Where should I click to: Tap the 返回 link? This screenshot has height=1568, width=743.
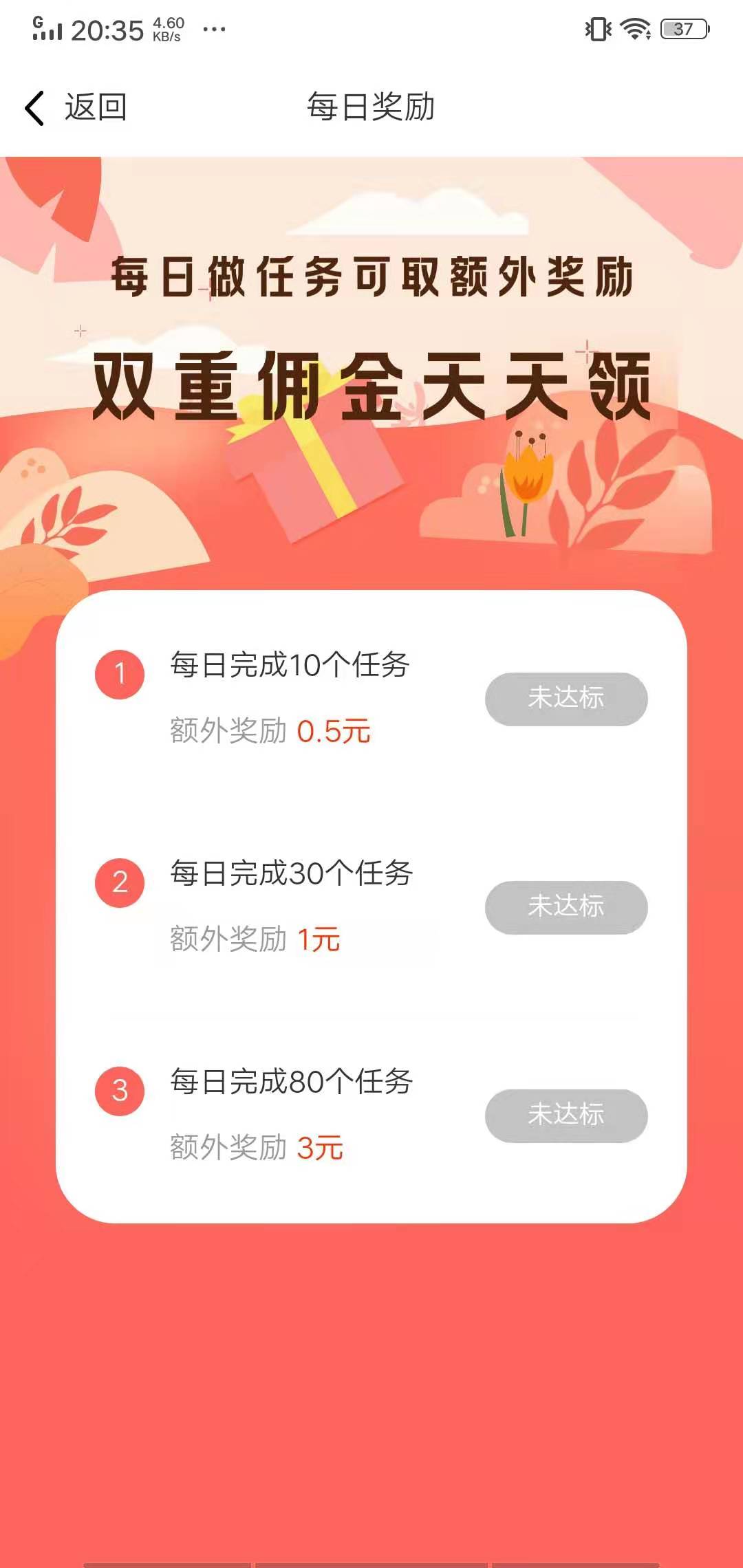pos(96,107)
